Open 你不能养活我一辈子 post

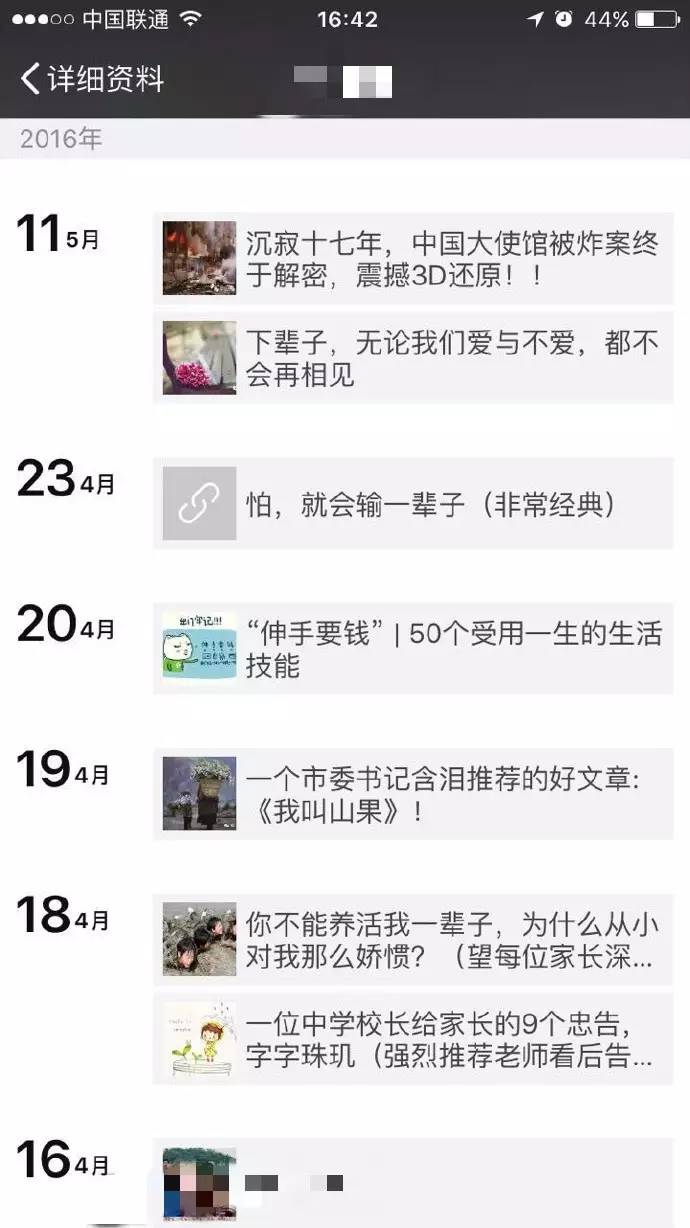point(412,939)
